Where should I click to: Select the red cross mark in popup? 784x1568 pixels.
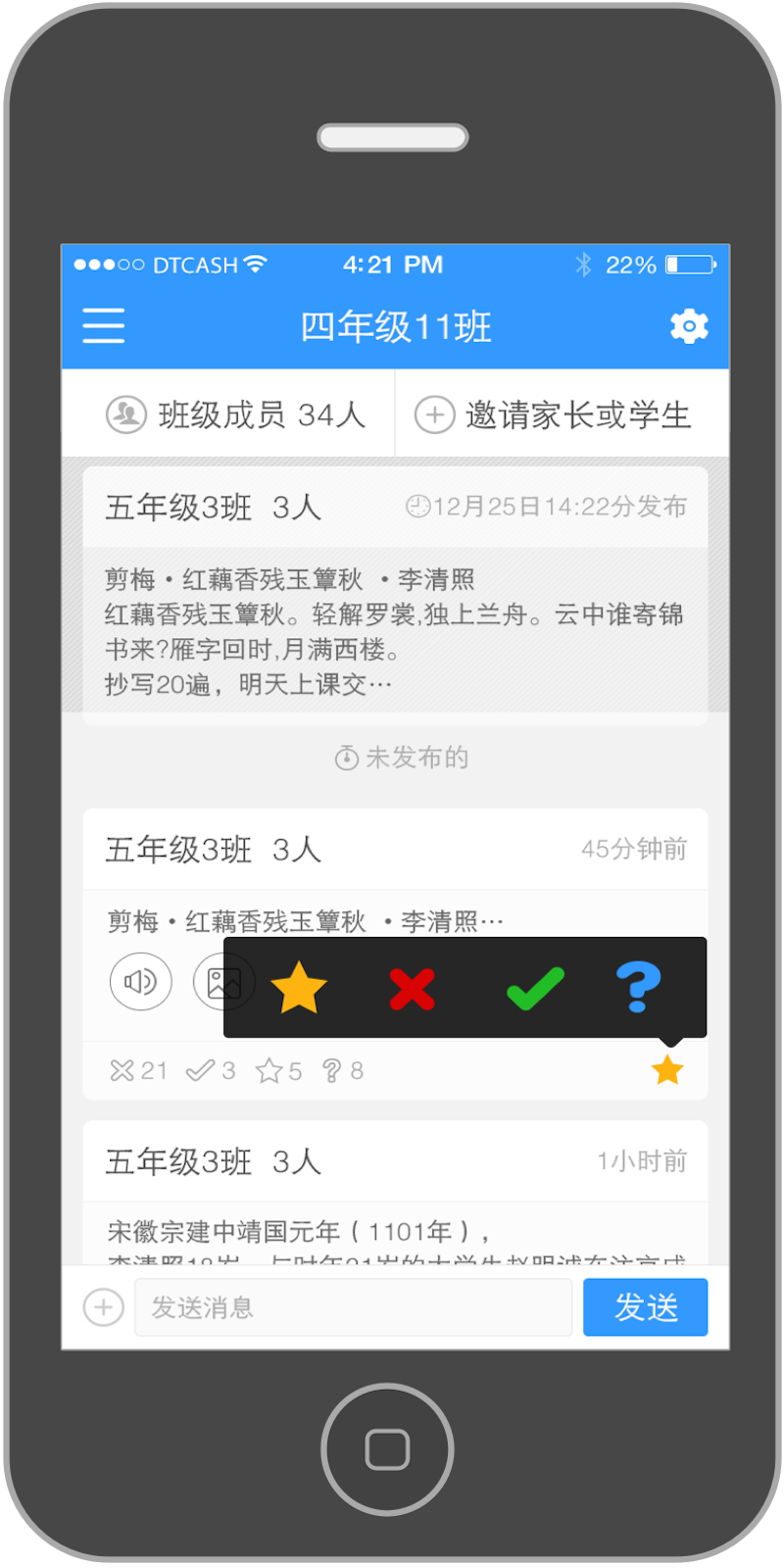412,988
